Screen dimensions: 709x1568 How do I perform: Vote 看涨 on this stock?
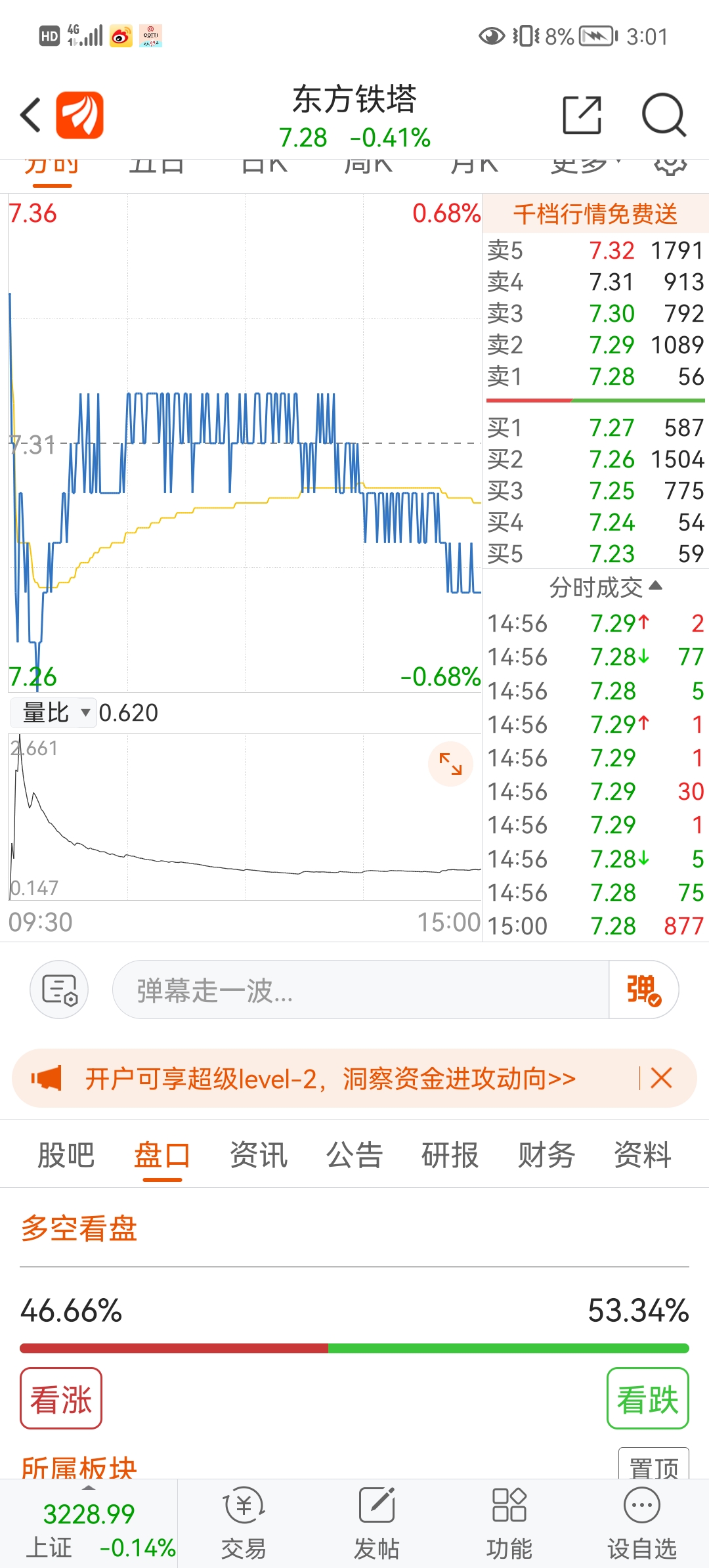tap(61, 1399)
